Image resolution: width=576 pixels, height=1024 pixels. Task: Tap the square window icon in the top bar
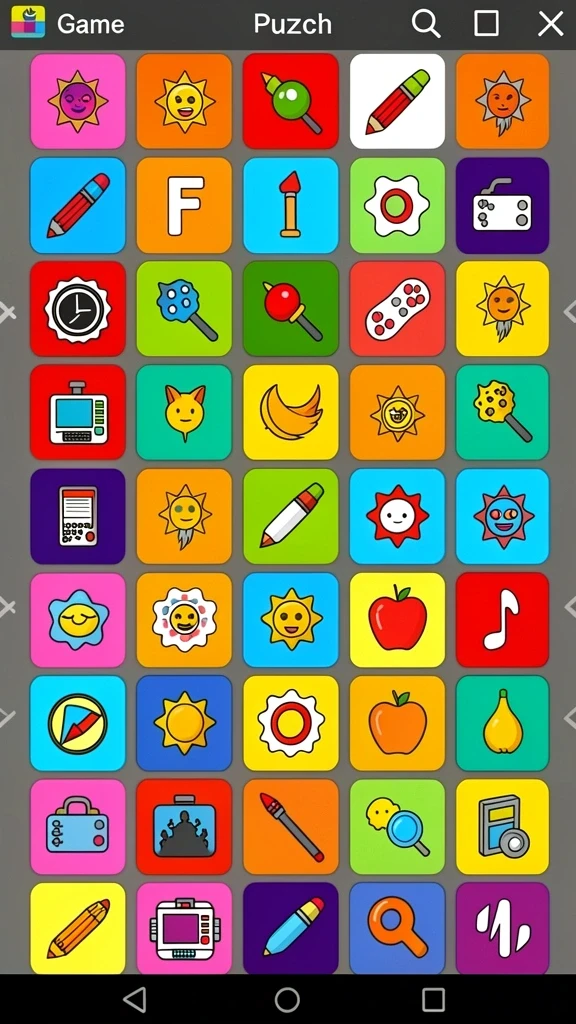click(487, 24)
